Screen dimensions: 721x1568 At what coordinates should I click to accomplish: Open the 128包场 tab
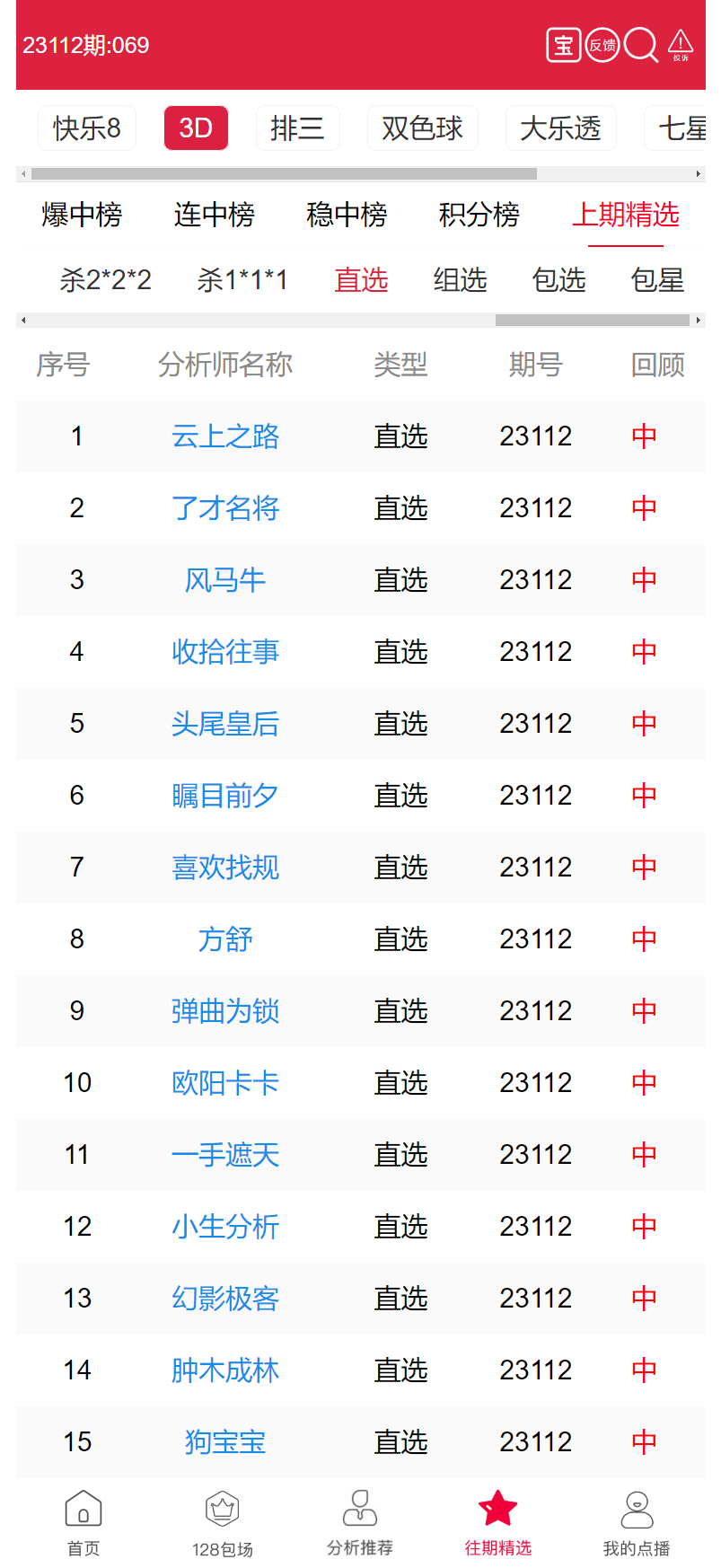(x=222, y=1522)
